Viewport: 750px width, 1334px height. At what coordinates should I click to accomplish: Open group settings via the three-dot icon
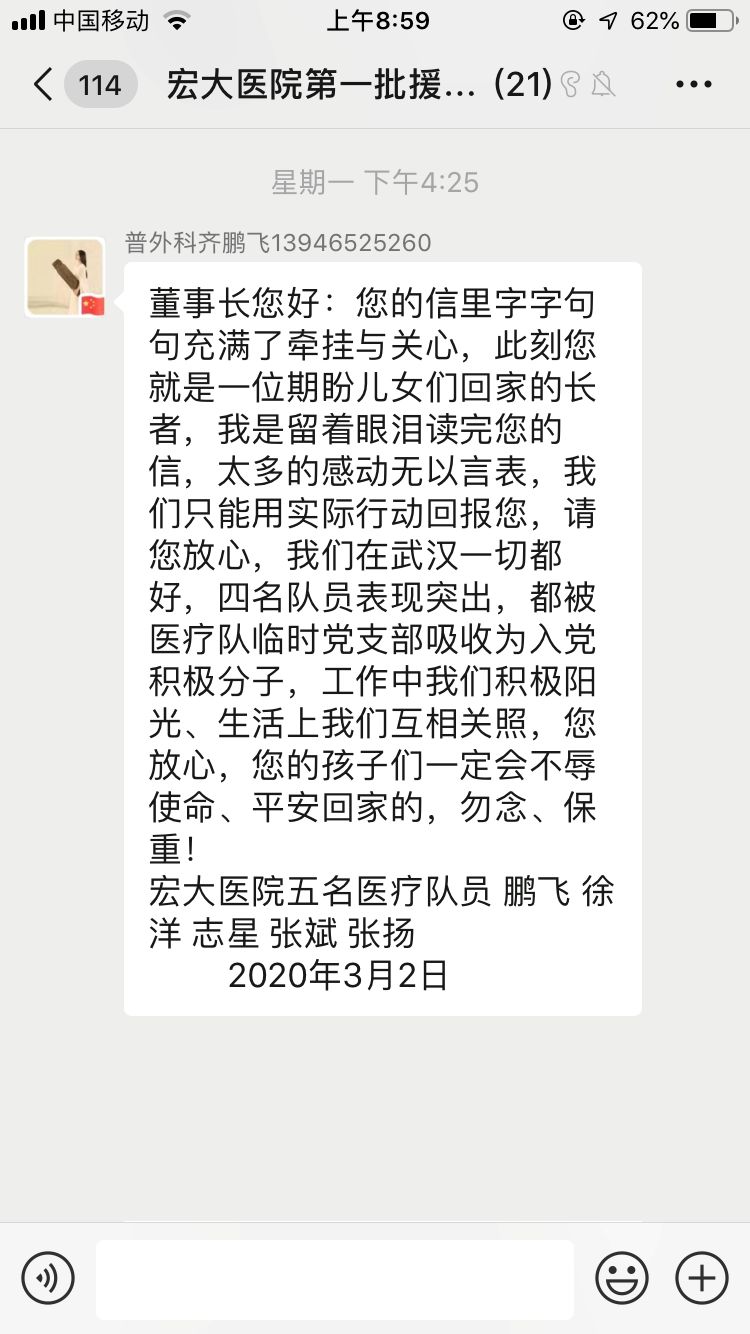click(693, 84)
